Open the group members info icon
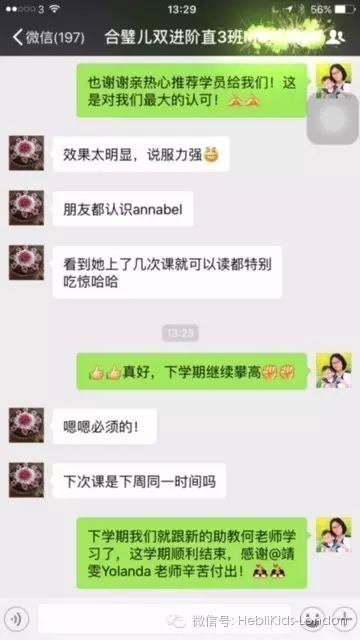 point(335,37)
